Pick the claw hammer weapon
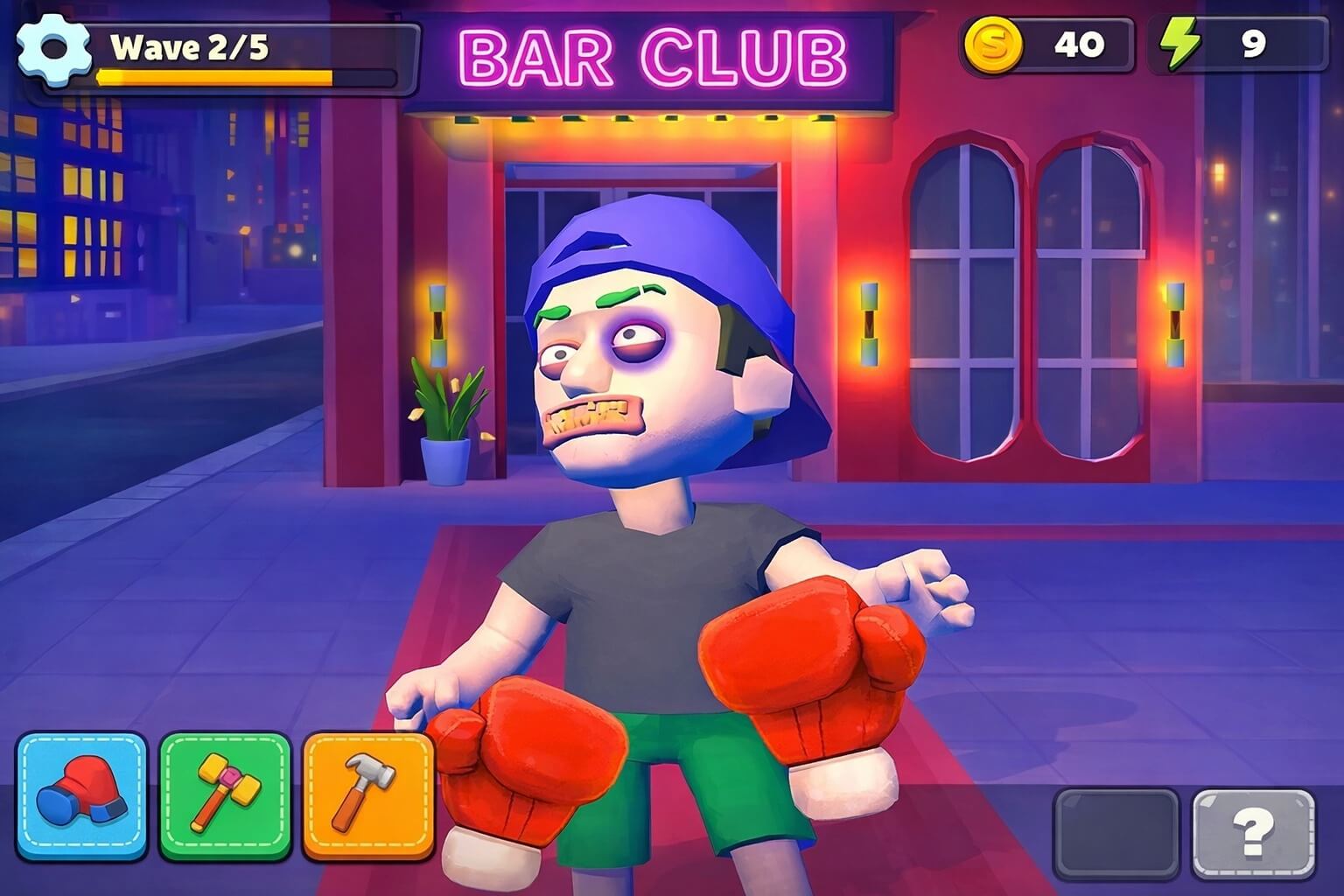The height and width of the screenshot is (896, 1344). click(368, 796)
